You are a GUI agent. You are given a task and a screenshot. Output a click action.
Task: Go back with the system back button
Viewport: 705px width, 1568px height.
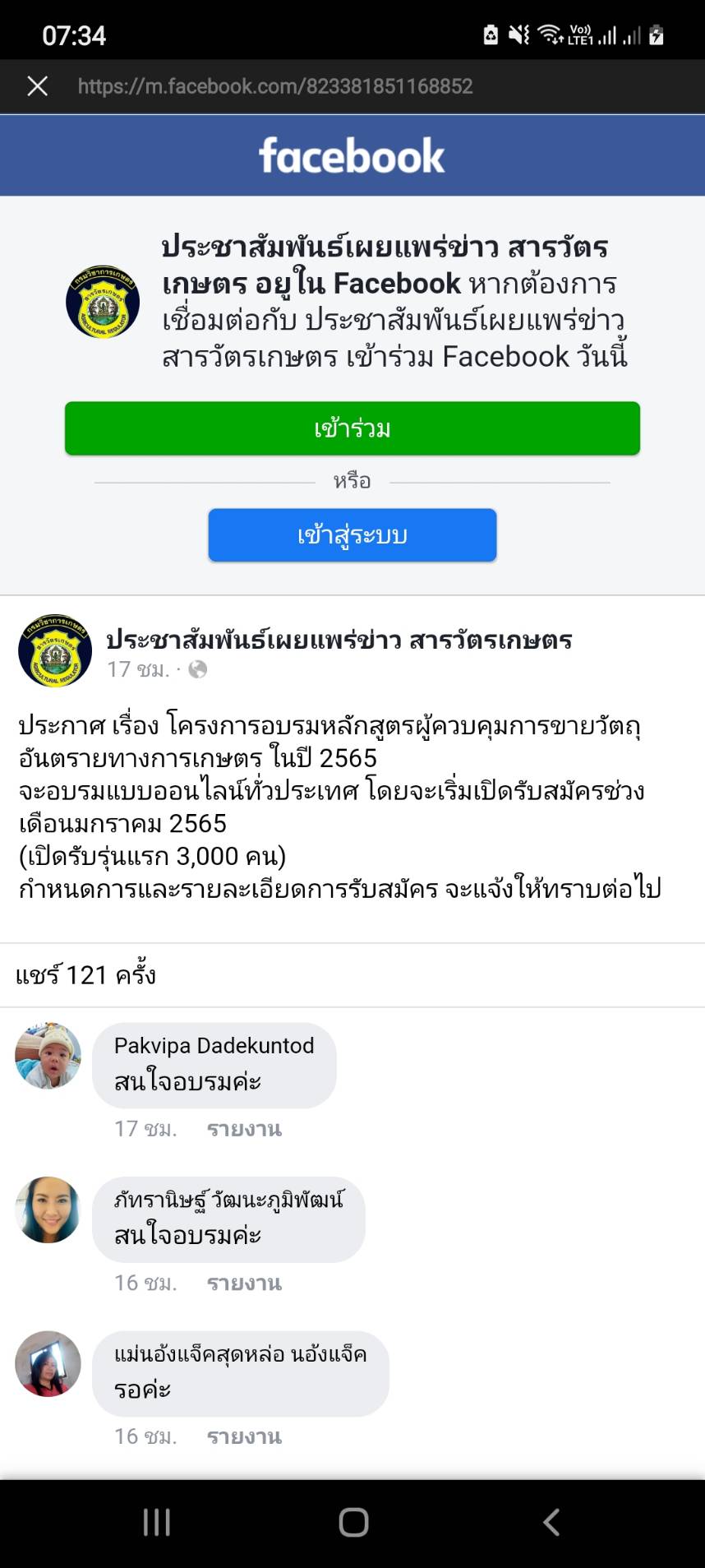(x=551, y=1522)
